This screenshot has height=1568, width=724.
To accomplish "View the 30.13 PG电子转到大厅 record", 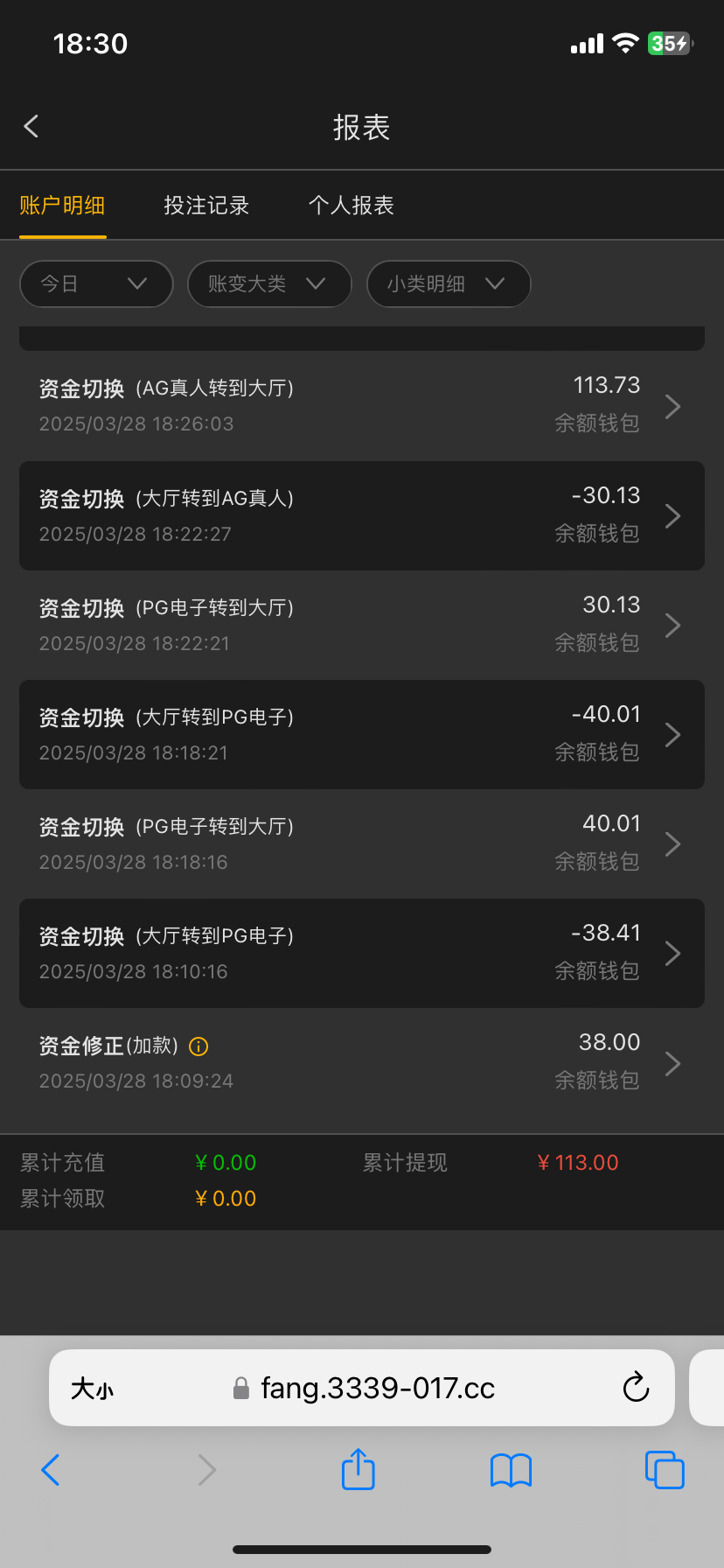I will pyautogui.click(x=362, y=625).
